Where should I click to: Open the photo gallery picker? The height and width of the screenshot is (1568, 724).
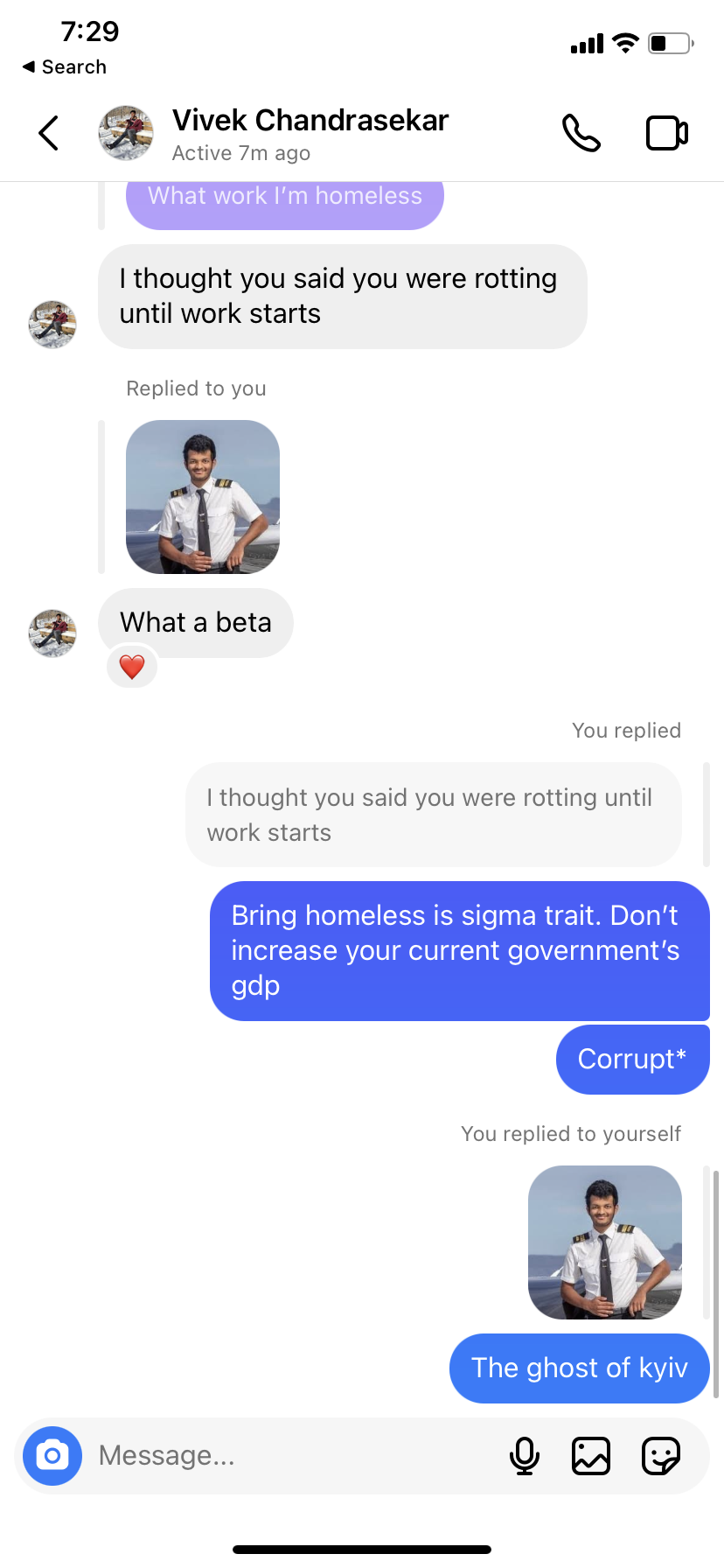click(x=591, y=1456)
